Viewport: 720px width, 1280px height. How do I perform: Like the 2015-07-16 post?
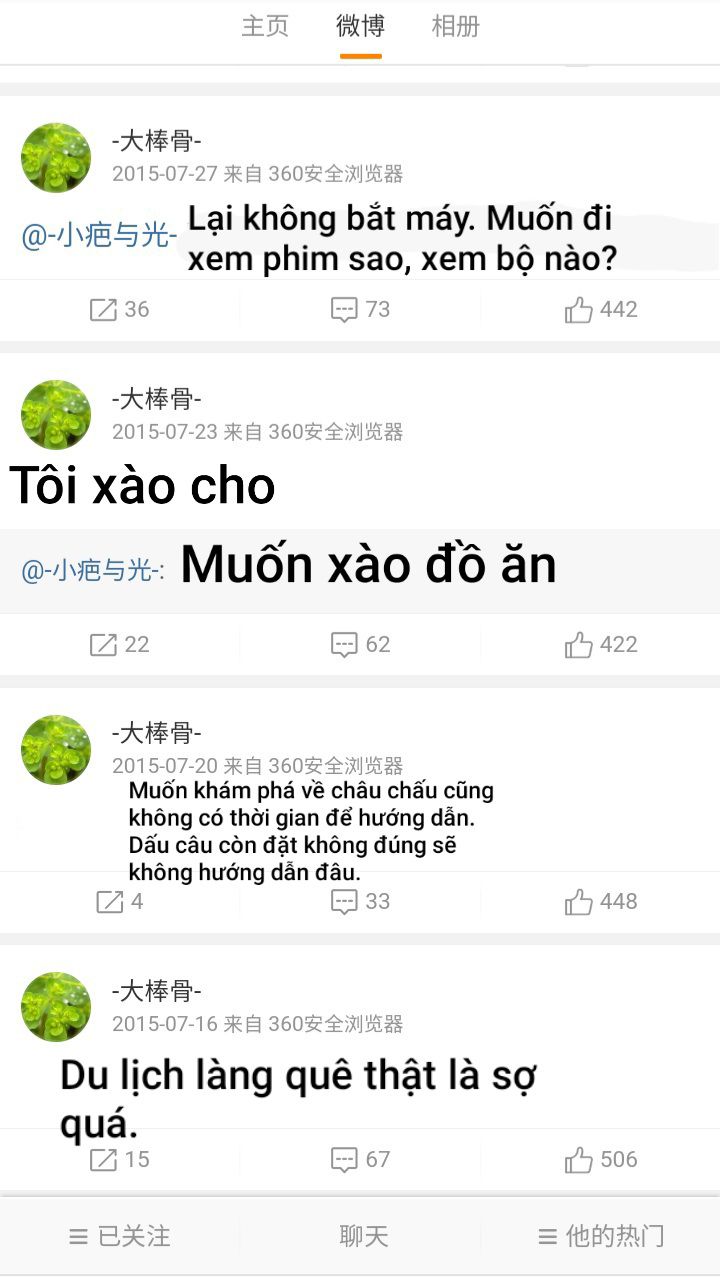600,1160
